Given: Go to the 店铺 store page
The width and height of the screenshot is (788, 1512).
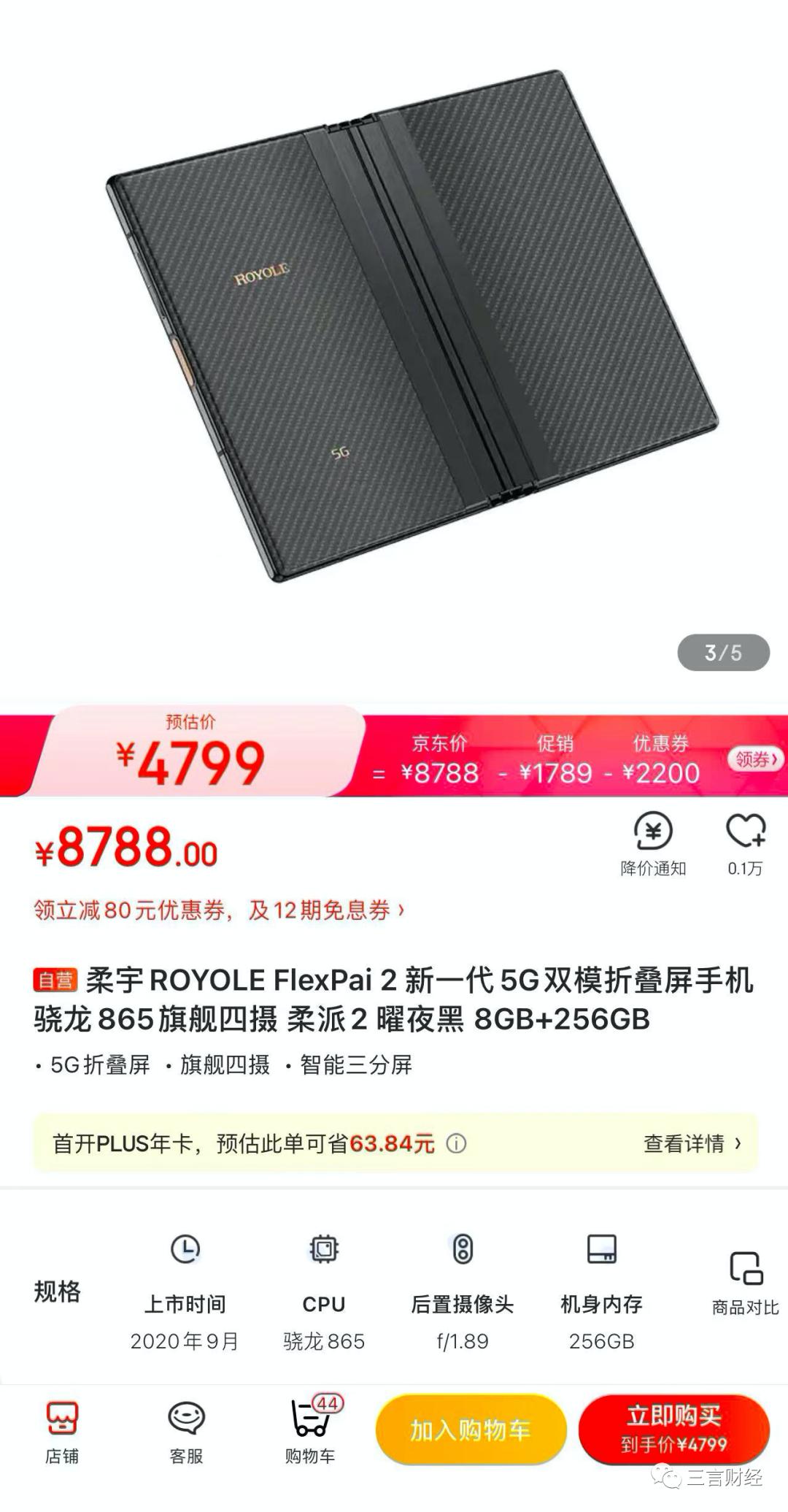Looking at the screenshot, I should click(x=62, y=1432).
